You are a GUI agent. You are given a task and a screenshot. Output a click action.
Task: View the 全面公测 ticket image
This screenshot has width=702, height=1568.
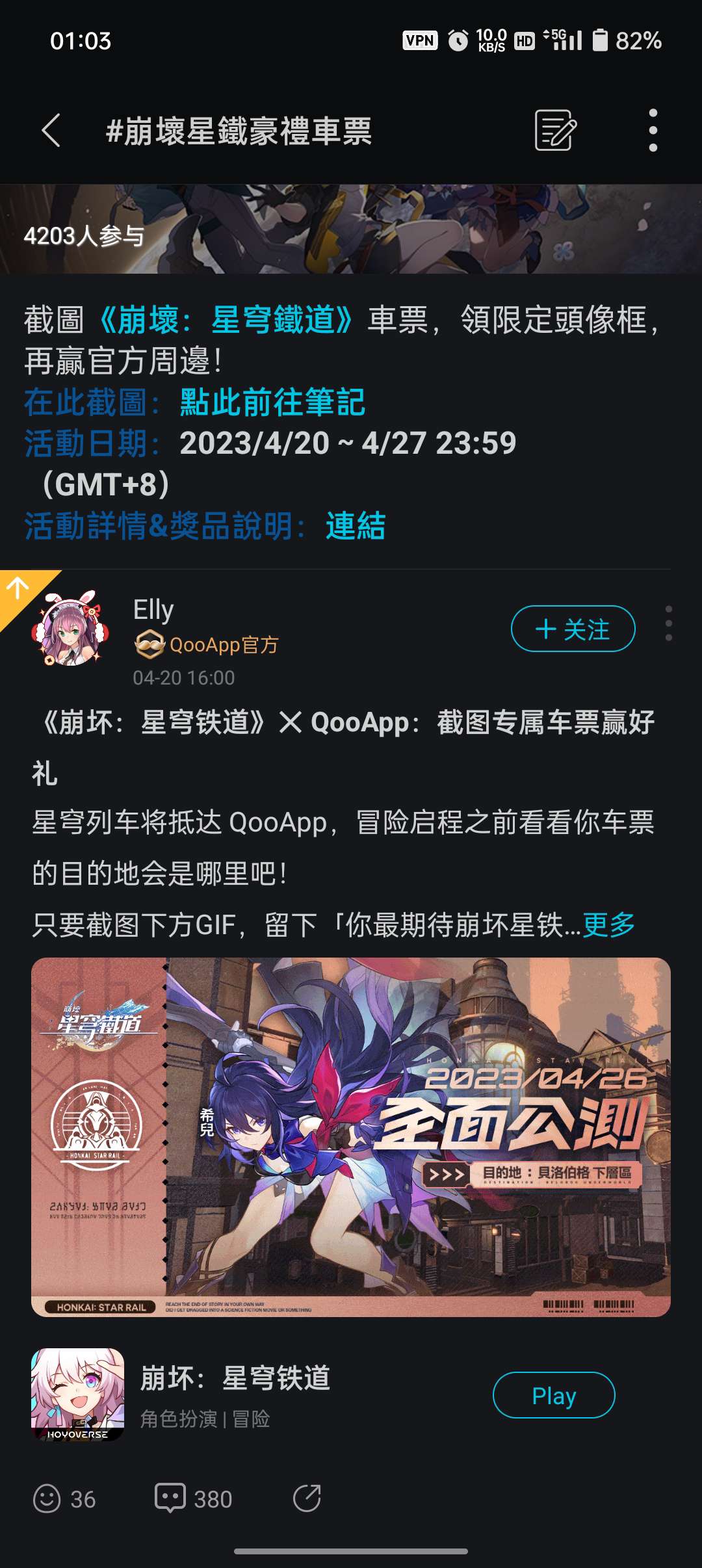[351, 1137]
